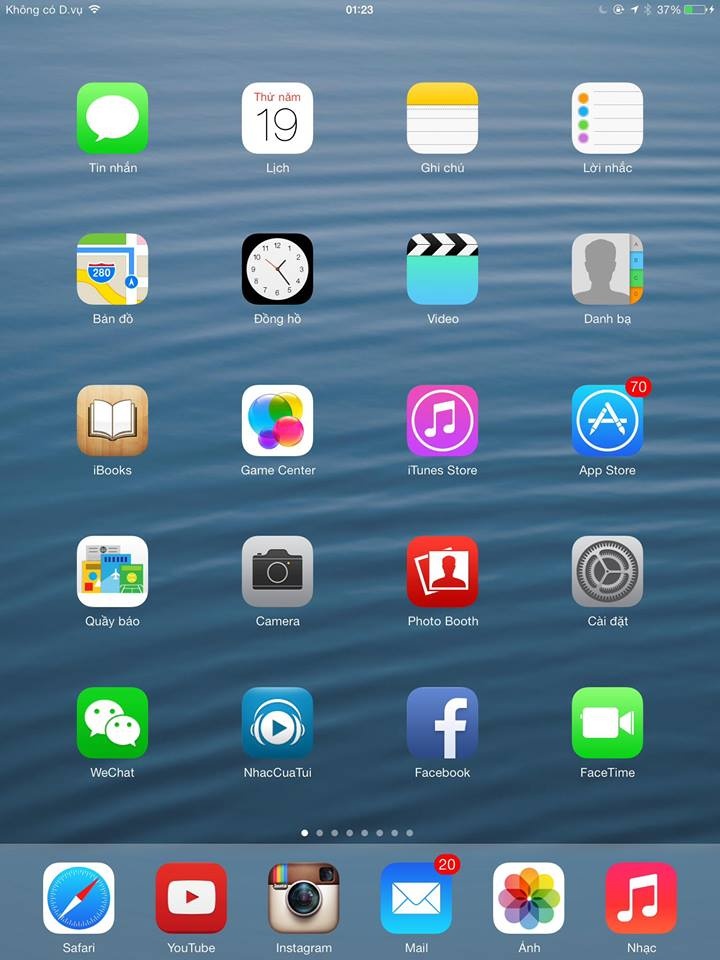Screen dimensions: 720x960
Task: Launch YouTube from the dock
Action: pos(191,898)
